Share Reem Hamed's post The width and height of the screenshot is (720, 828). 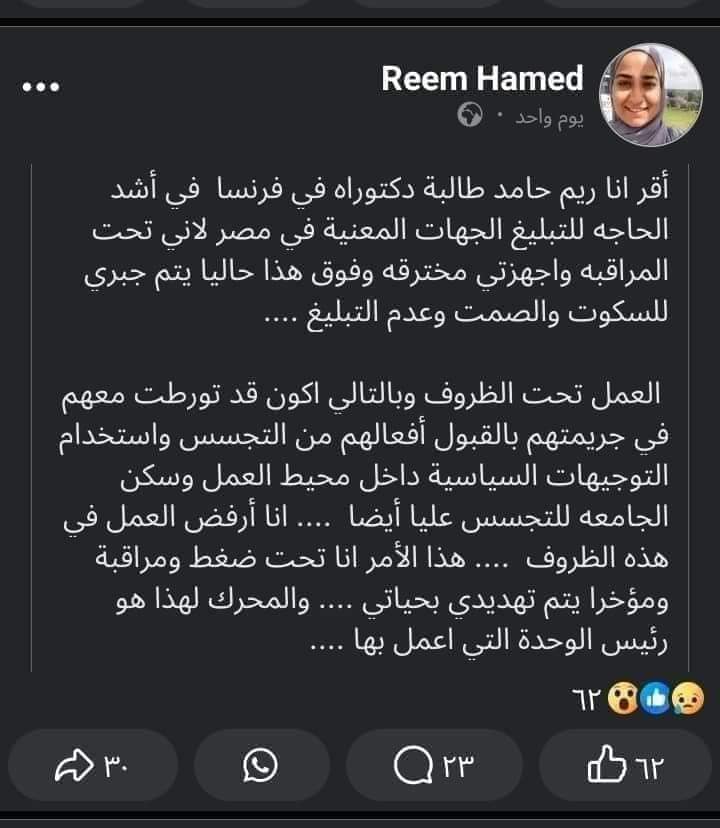(92, 765)
